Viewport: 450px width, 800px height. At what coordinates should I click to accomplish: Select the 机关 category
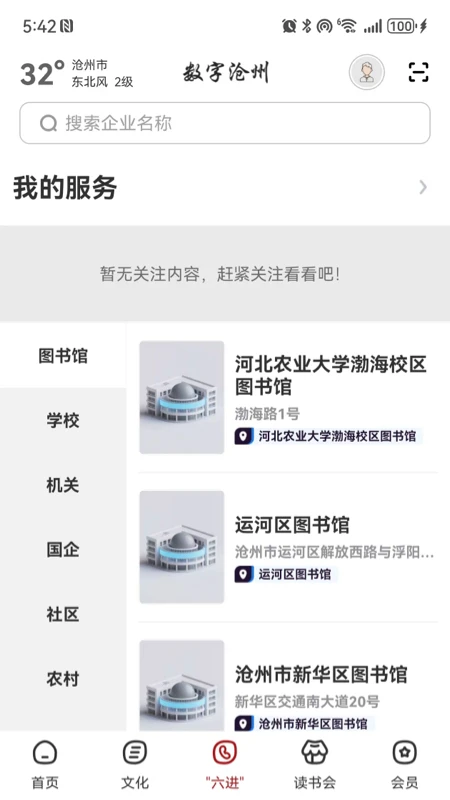click(63, 485)
